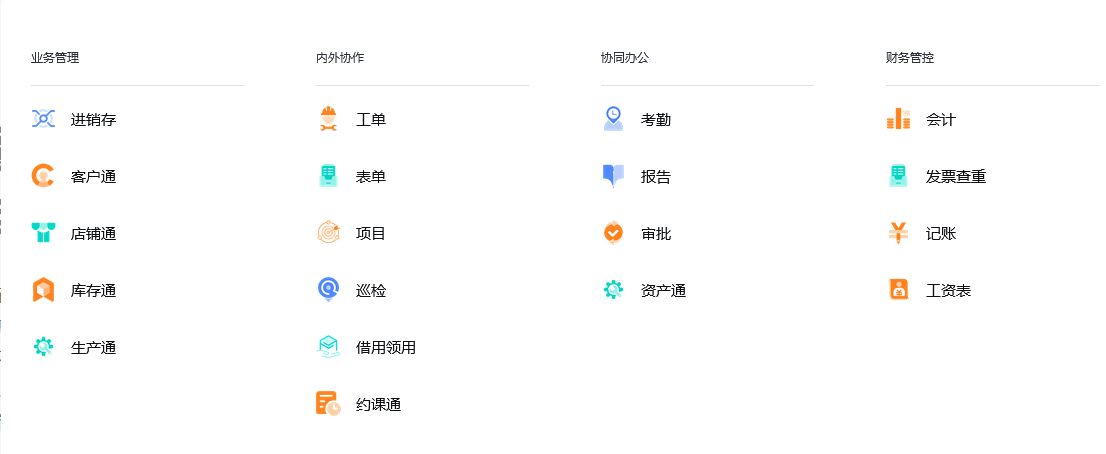Go to 报告
1106x454 pixels.
click(655, 177)
